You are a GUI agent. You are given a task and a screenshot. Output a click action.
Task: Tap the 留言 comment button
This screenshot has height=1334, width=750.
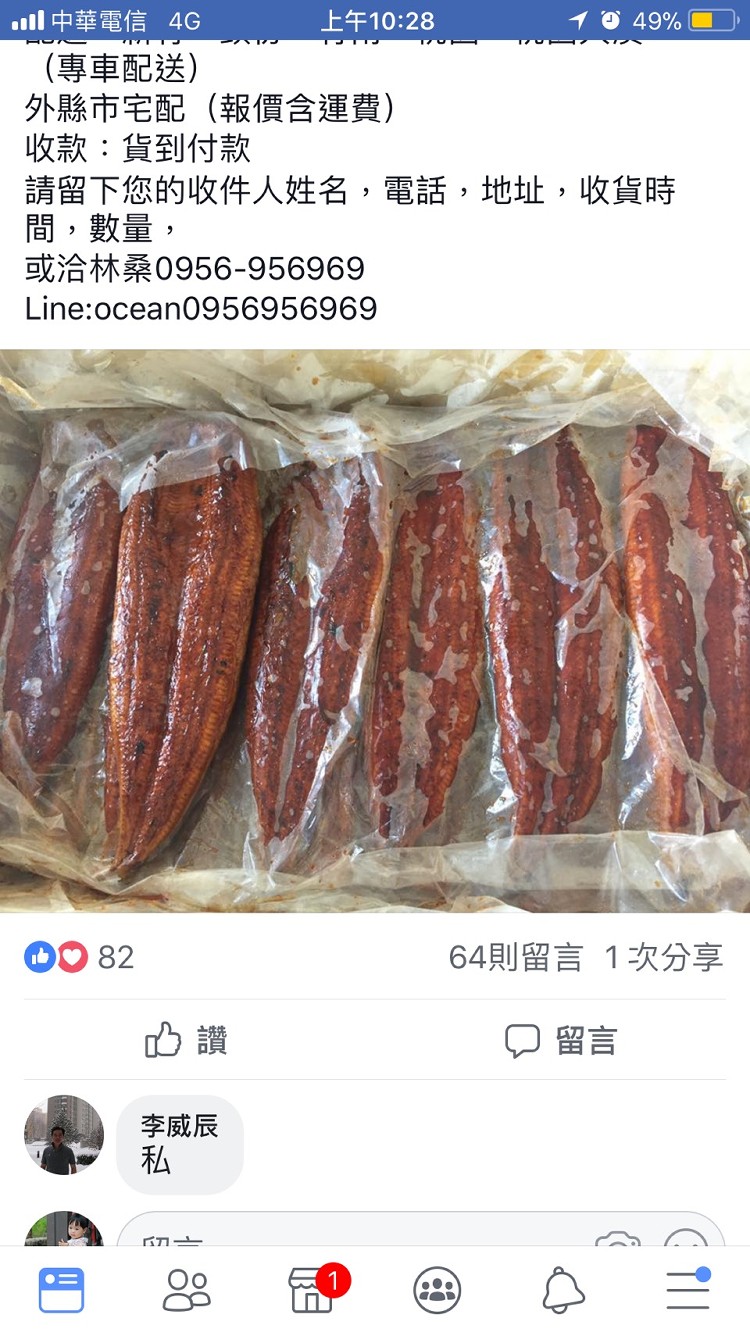[x=562, y=1041]
